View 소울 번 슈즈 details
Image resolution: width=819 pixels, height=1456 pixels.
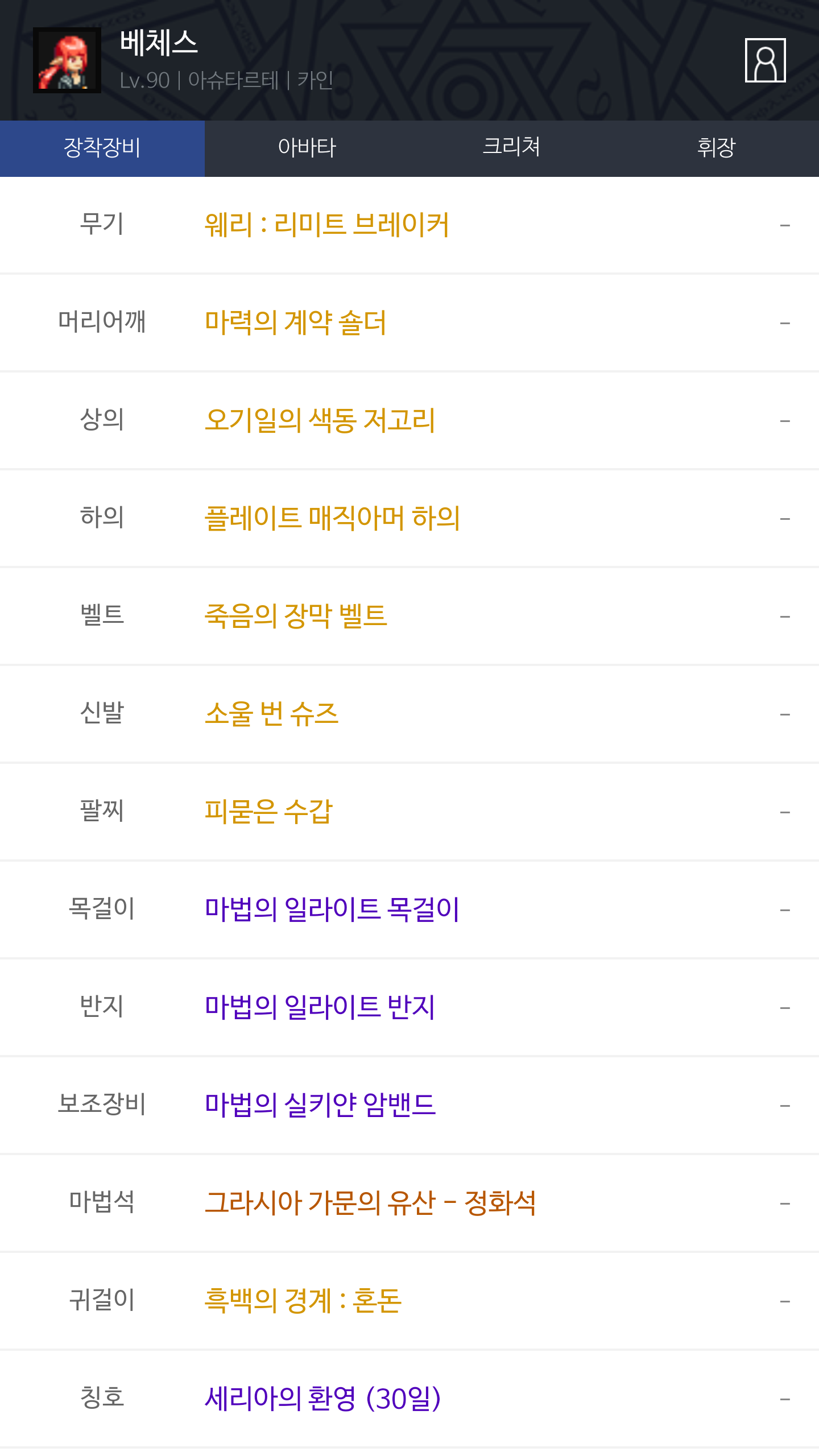pos(271,714)
